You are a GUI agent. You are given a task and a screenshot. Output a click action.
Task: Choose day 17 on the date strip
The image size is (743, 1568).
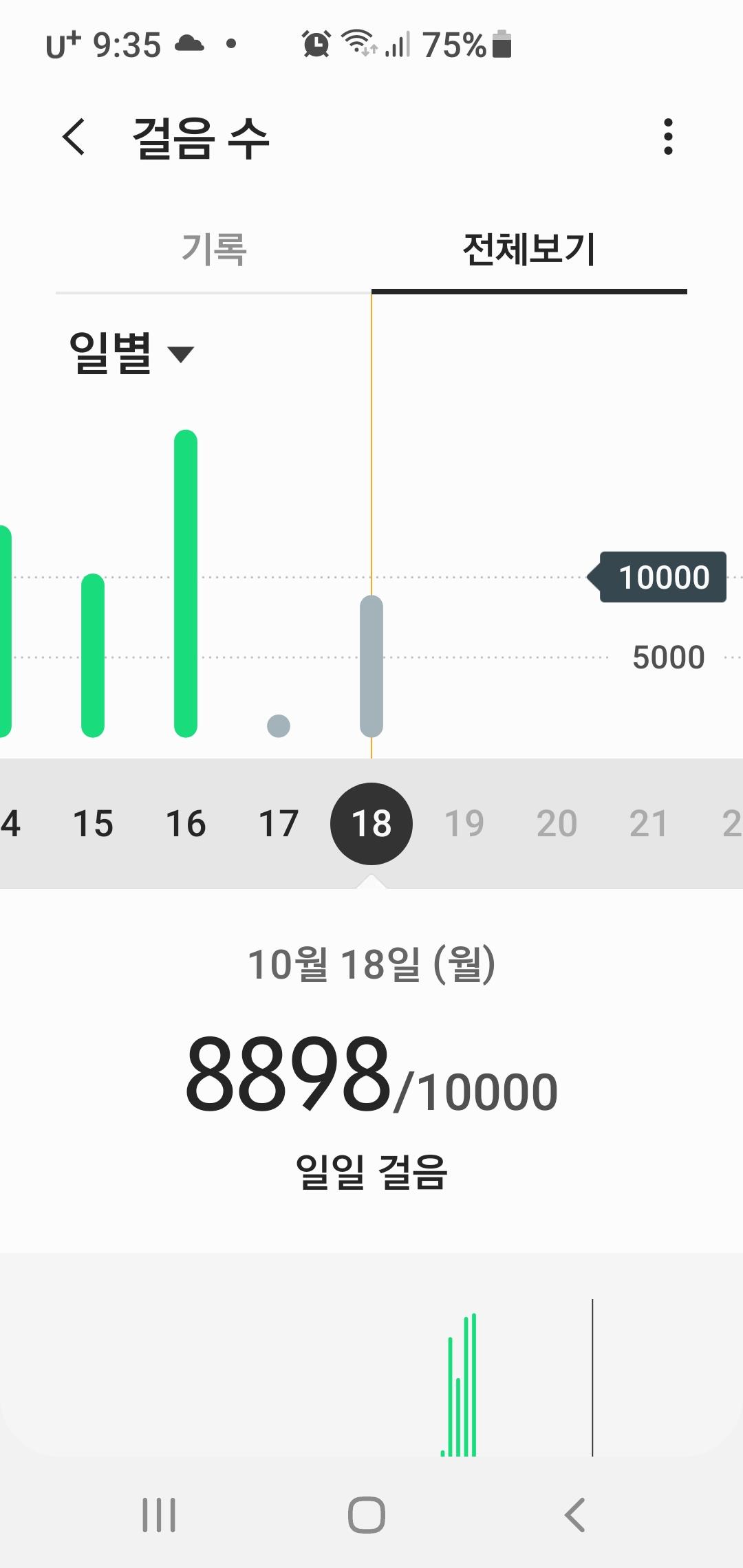click(279, 823)
